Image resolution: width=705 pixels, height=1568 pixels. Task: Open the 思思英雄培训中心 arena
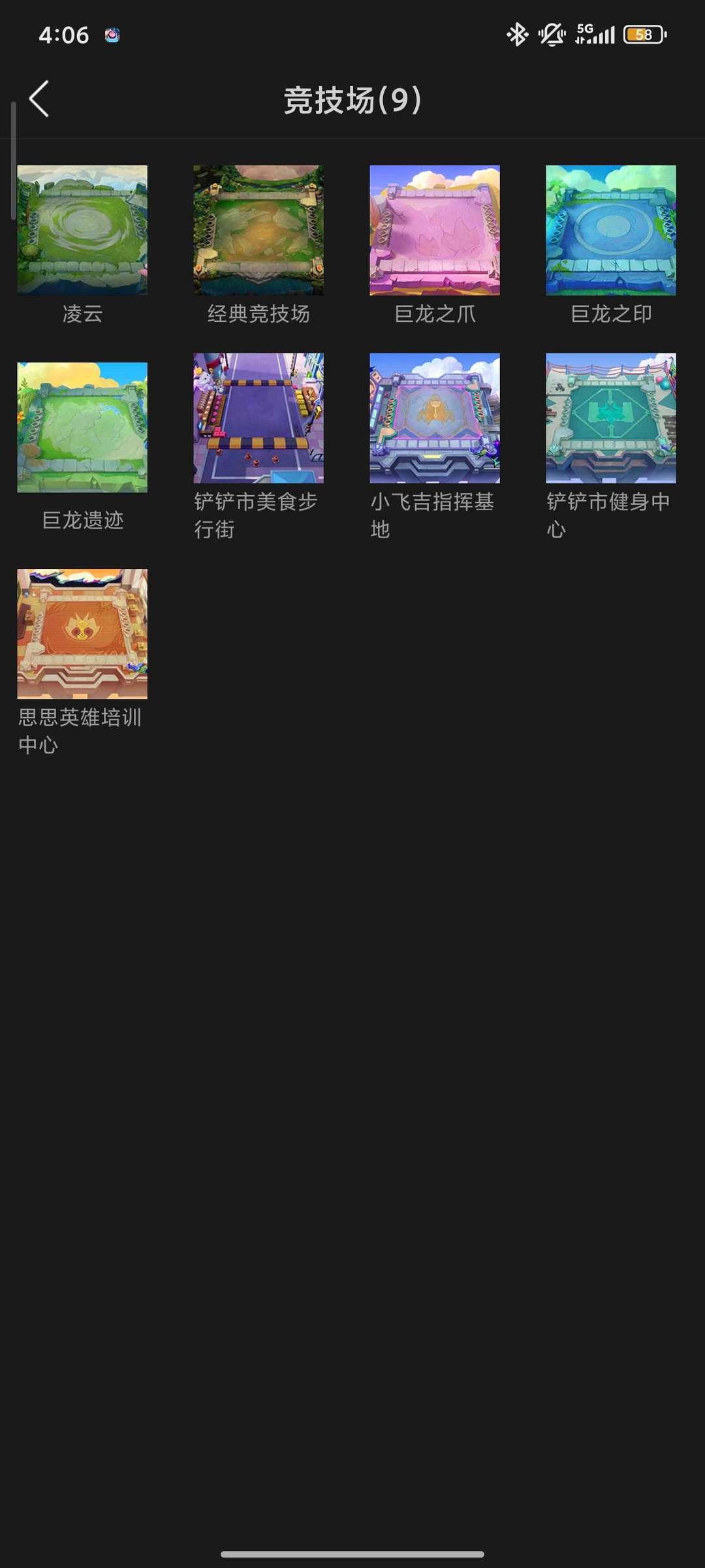82,633
